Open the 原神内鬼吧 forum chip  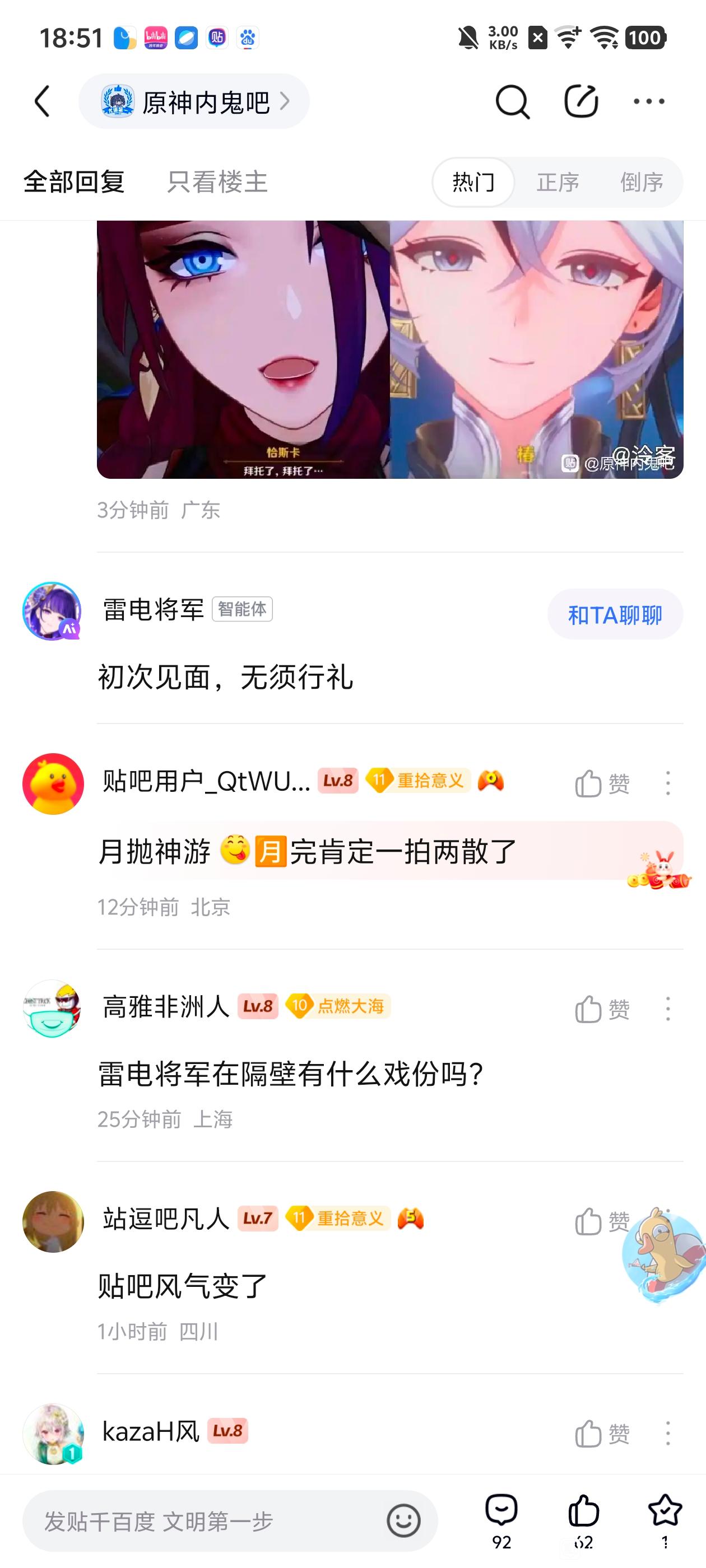pos(194,102)
